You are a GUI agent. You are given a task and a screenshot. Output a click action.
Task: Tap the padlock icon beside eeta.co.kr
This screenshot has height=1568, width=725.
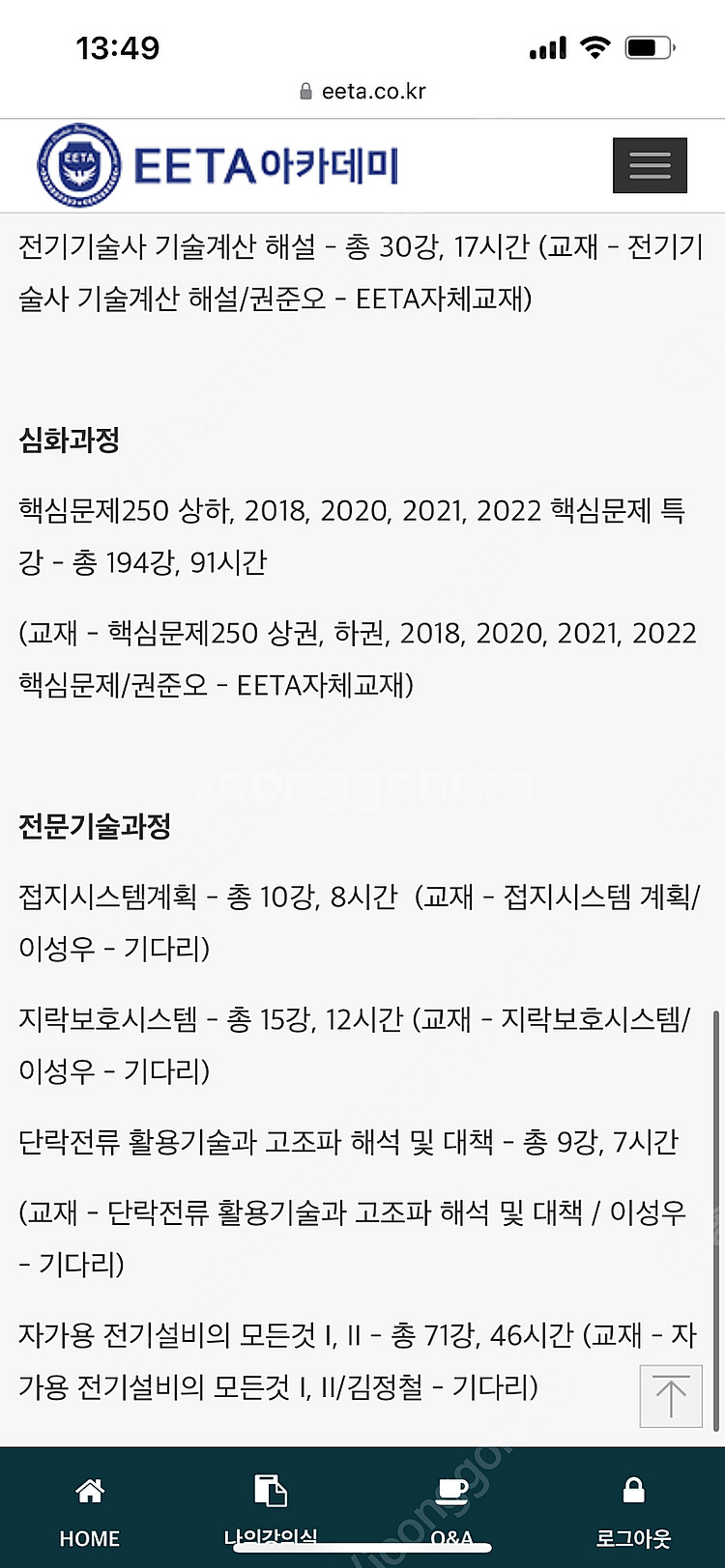tap(304, 92)
